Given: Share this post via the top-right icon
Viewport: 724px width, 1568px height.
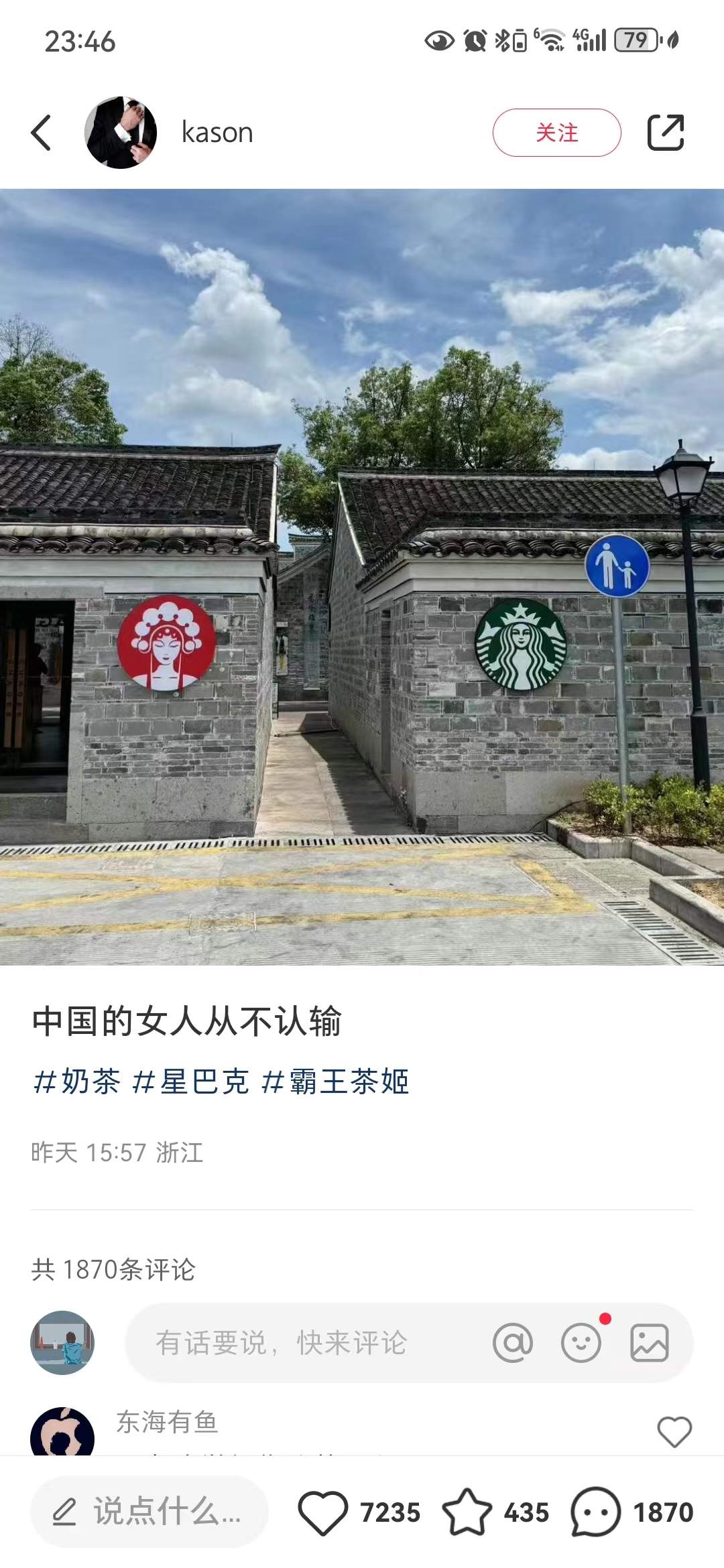Looking at the screenshot, I should tap(665, 133).
